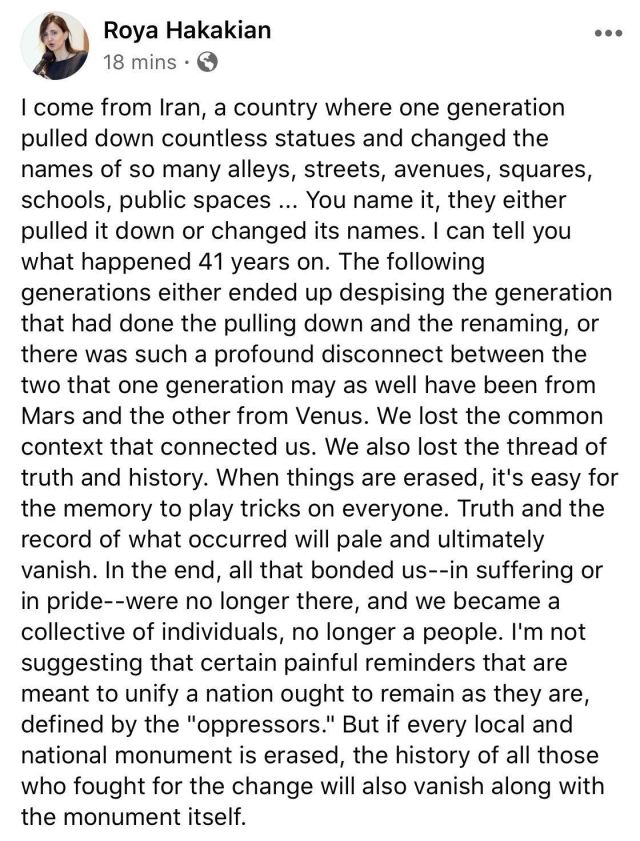Open Roya Hakakian's profile name link
The width and height of the screenshot is (640, 841).
pyautogui.click(x=186, y=30)
